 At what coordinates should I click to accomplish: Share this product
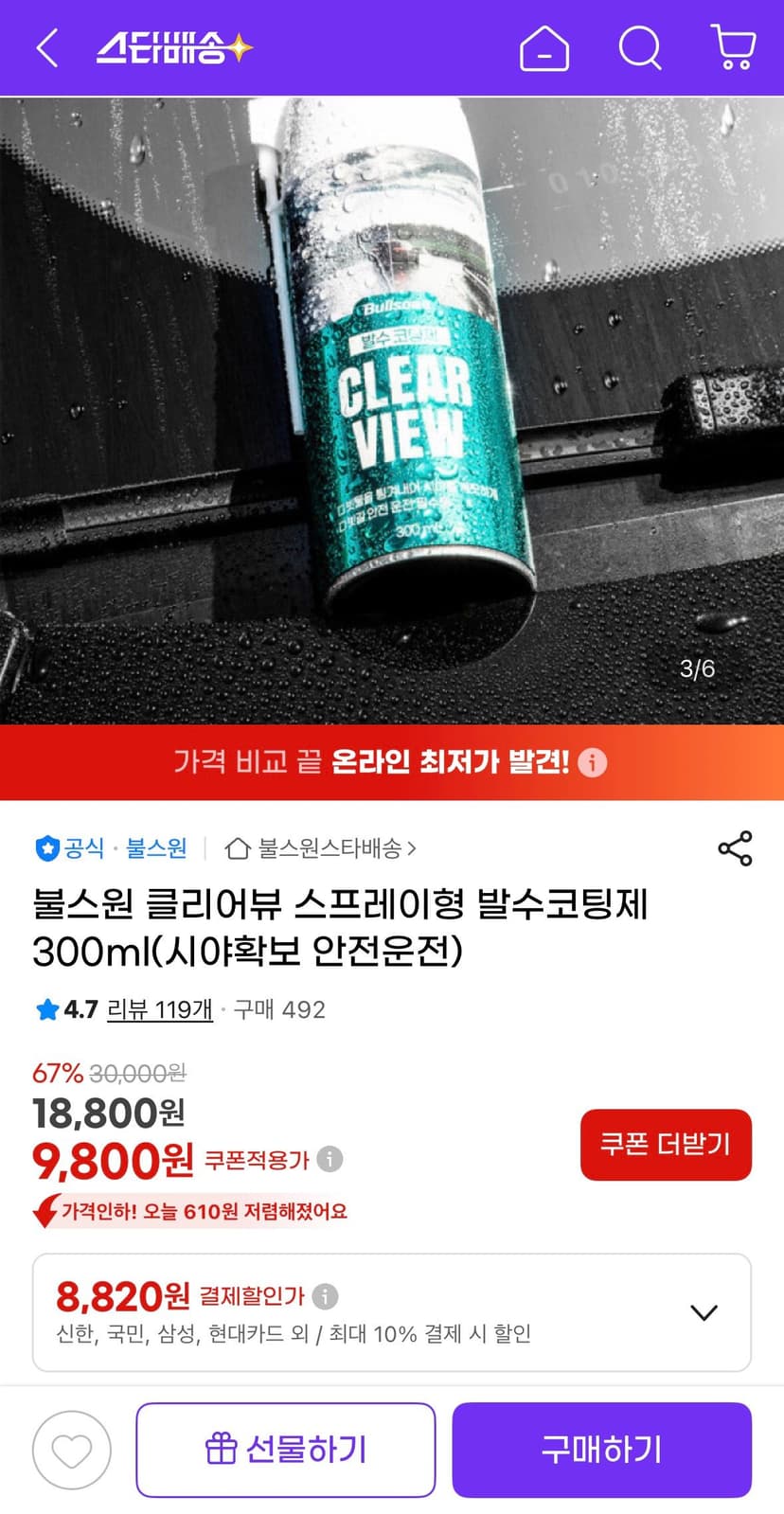(x=735, y=848)
